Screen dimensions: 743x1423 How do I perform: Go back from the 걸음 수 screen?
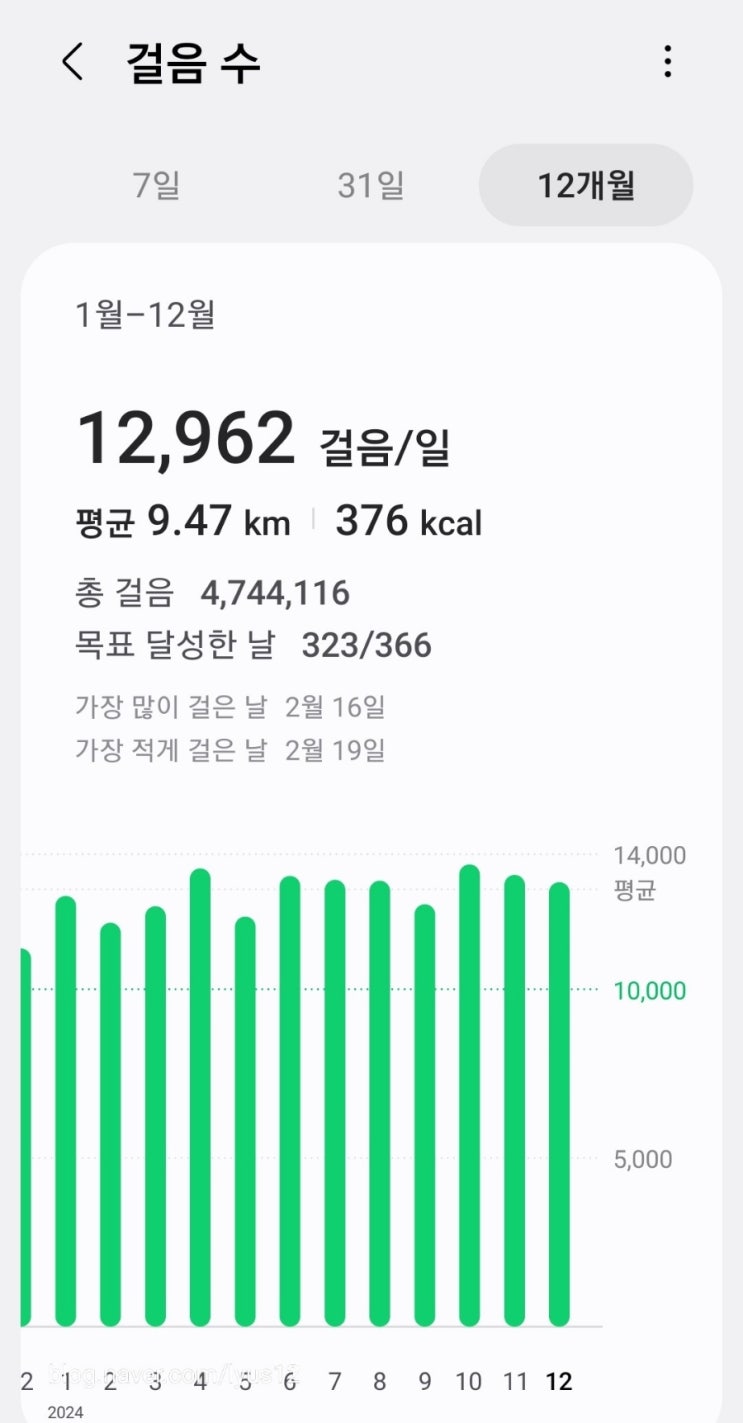[x=72, y=63]
